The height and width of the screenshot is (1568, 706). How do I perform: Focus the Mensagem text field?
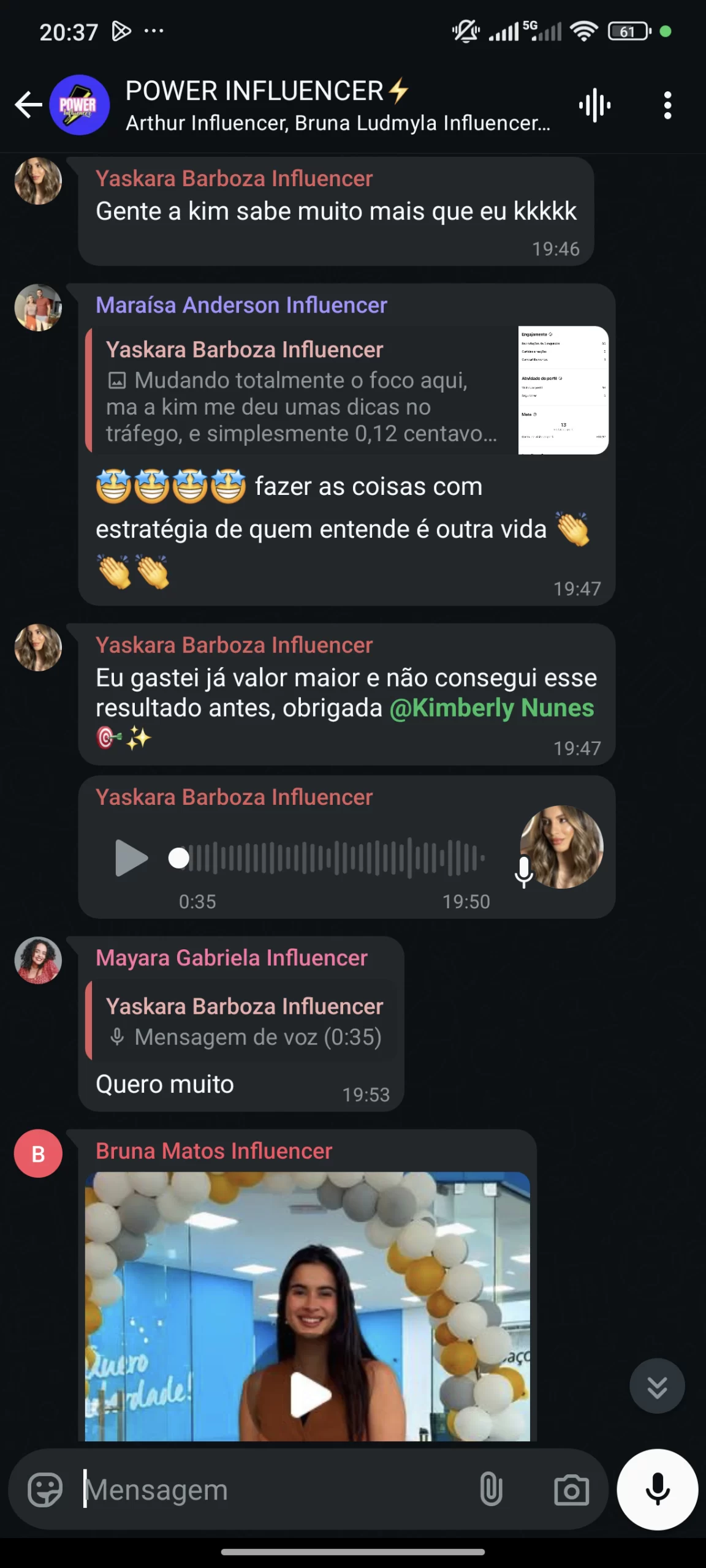tap(276, 1490)
